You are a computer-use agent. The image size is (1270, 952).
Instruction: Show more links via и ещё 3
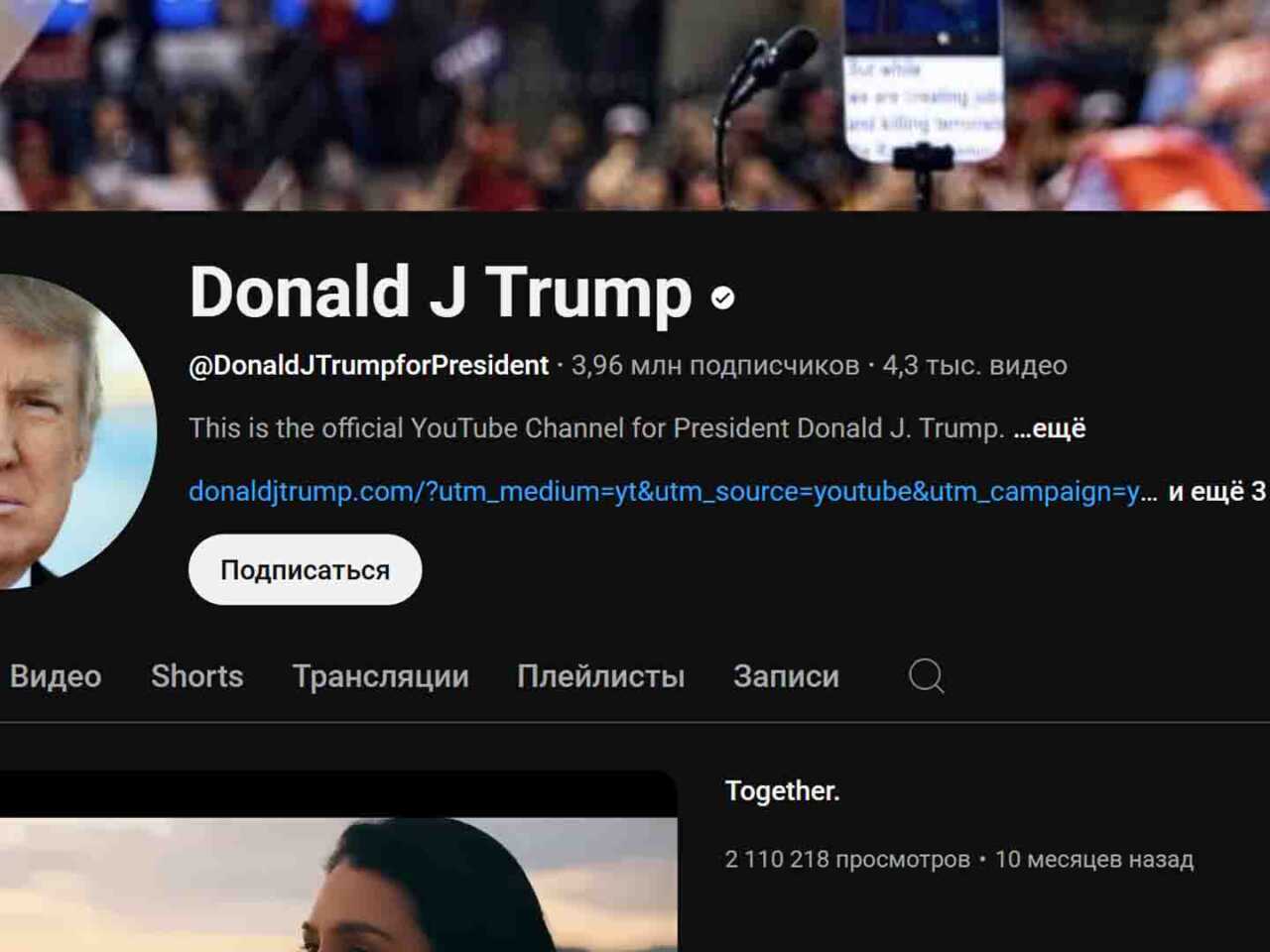[1216, 492]
